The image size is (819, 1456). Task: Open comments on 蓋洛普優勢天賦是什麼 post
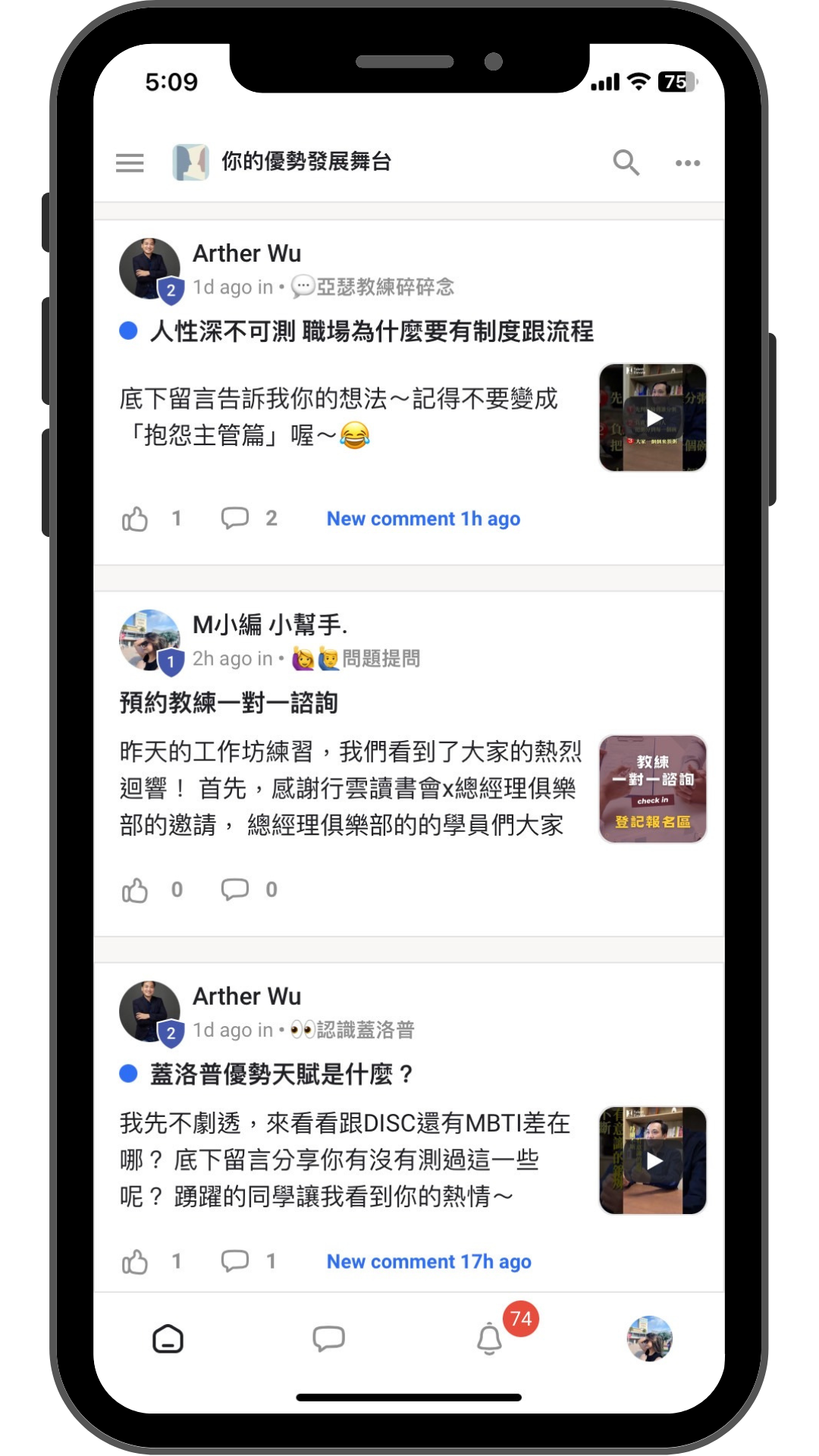235,1261
